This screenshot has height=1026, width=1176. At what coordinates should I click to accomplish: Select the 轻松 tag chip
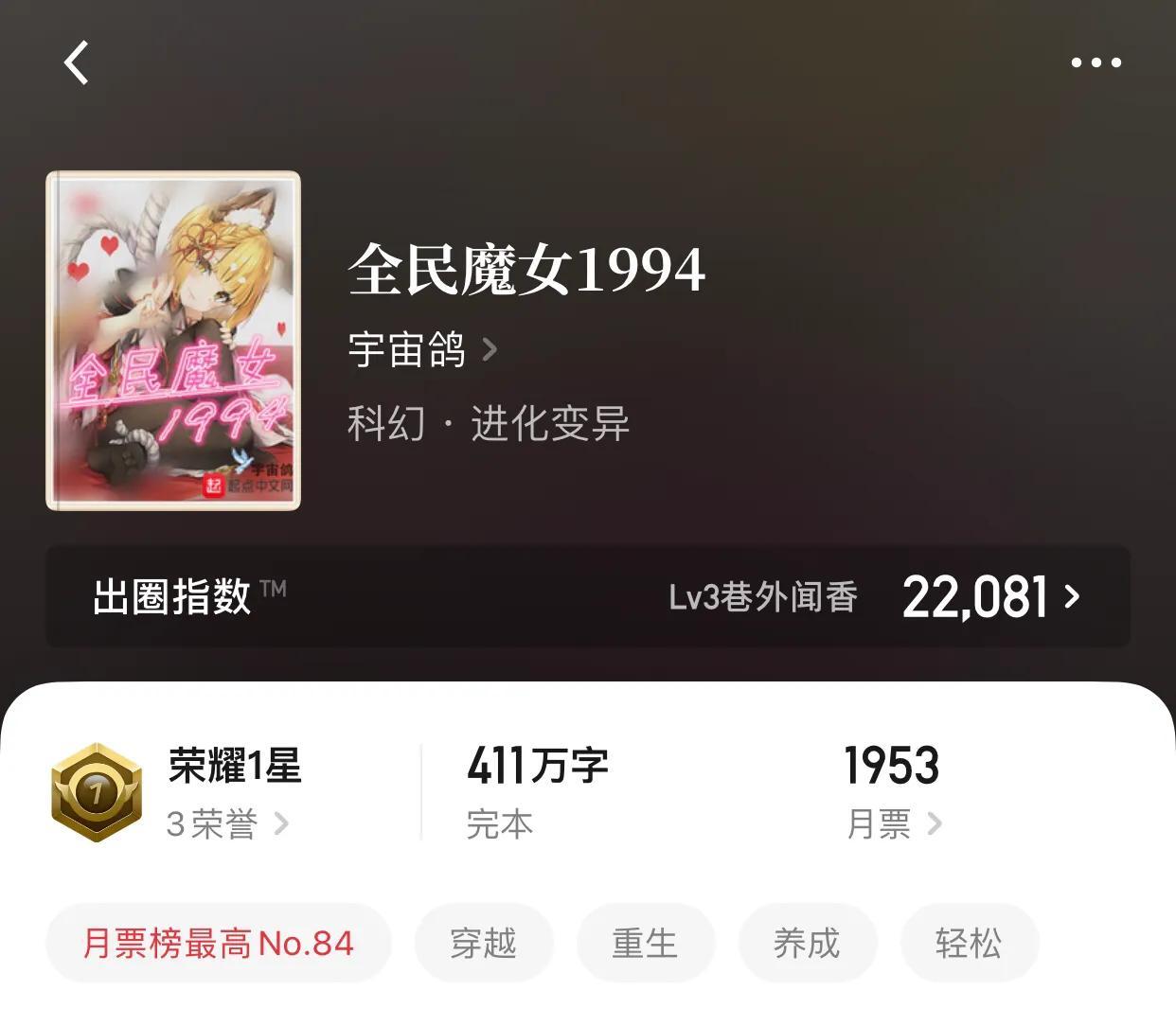pyautogui.click(x=969, y=944)
